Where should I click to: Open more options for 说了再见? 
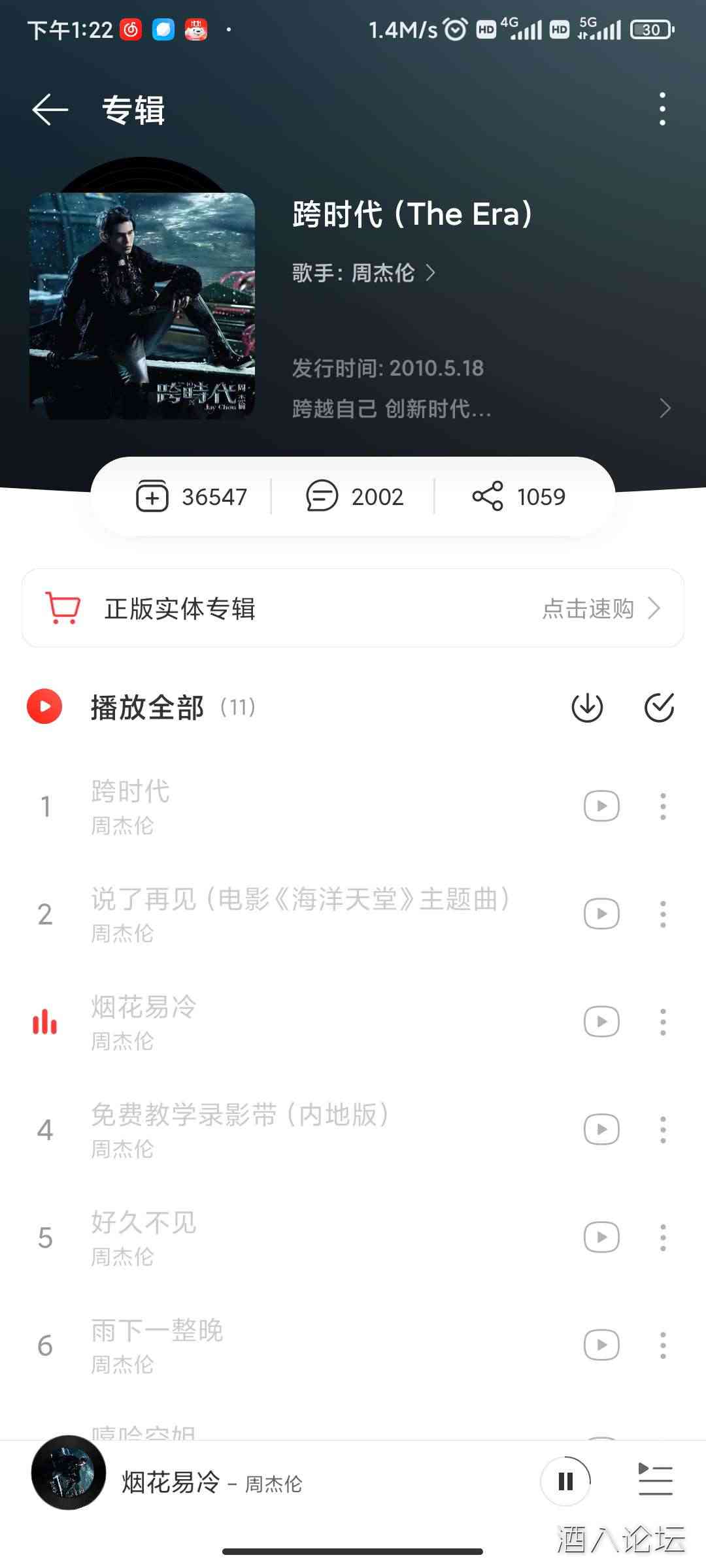662,913
